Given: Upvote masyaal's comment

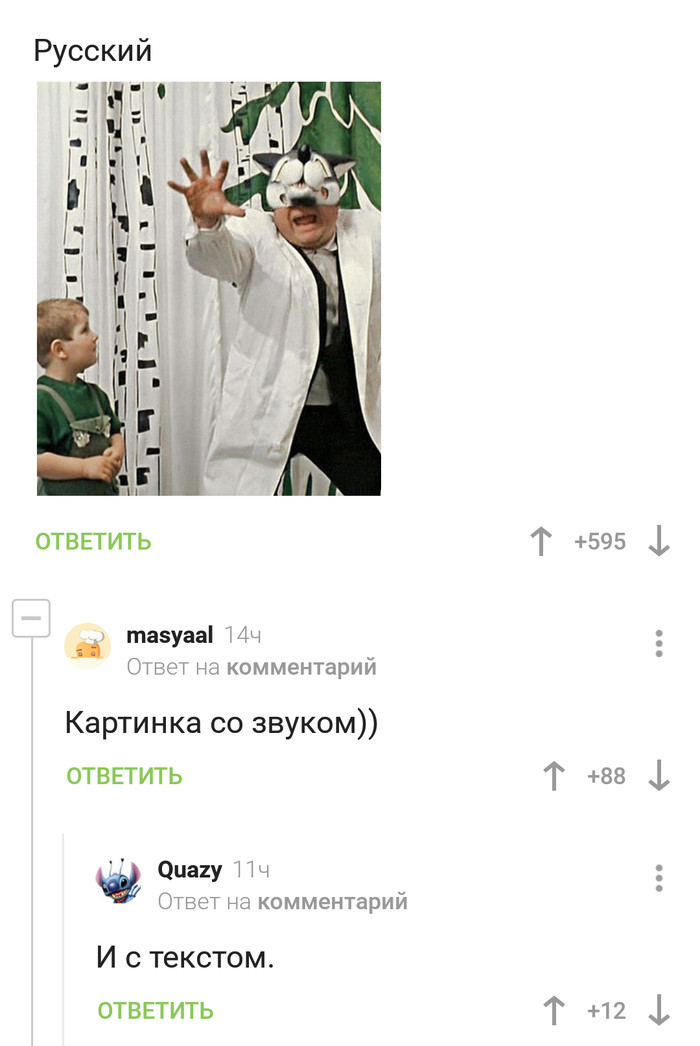Looking at the screenshot, I should [x=553, y=776].
